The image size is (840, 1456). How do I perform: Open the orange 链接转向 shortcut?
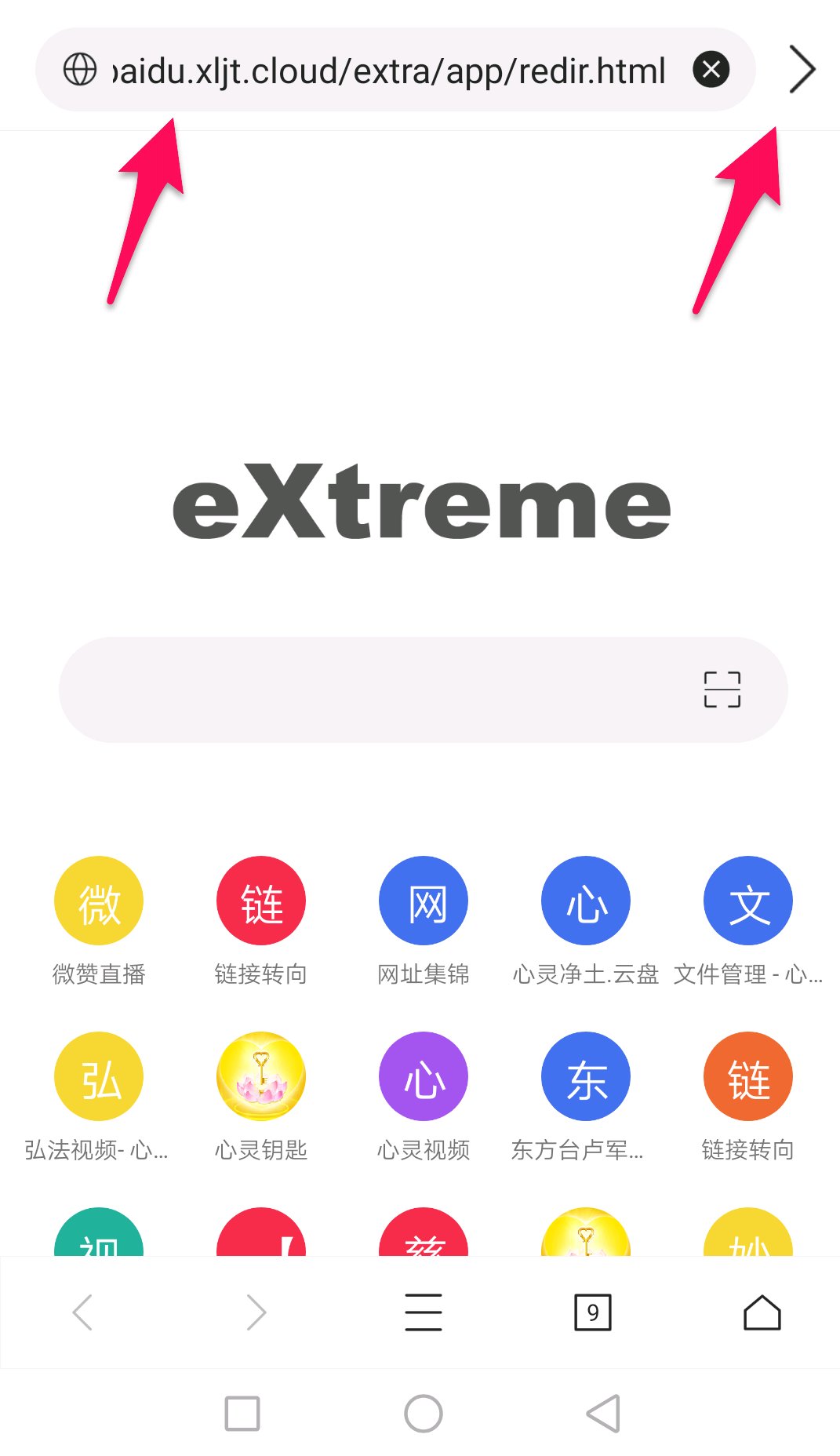click(x=748, y=1076)
